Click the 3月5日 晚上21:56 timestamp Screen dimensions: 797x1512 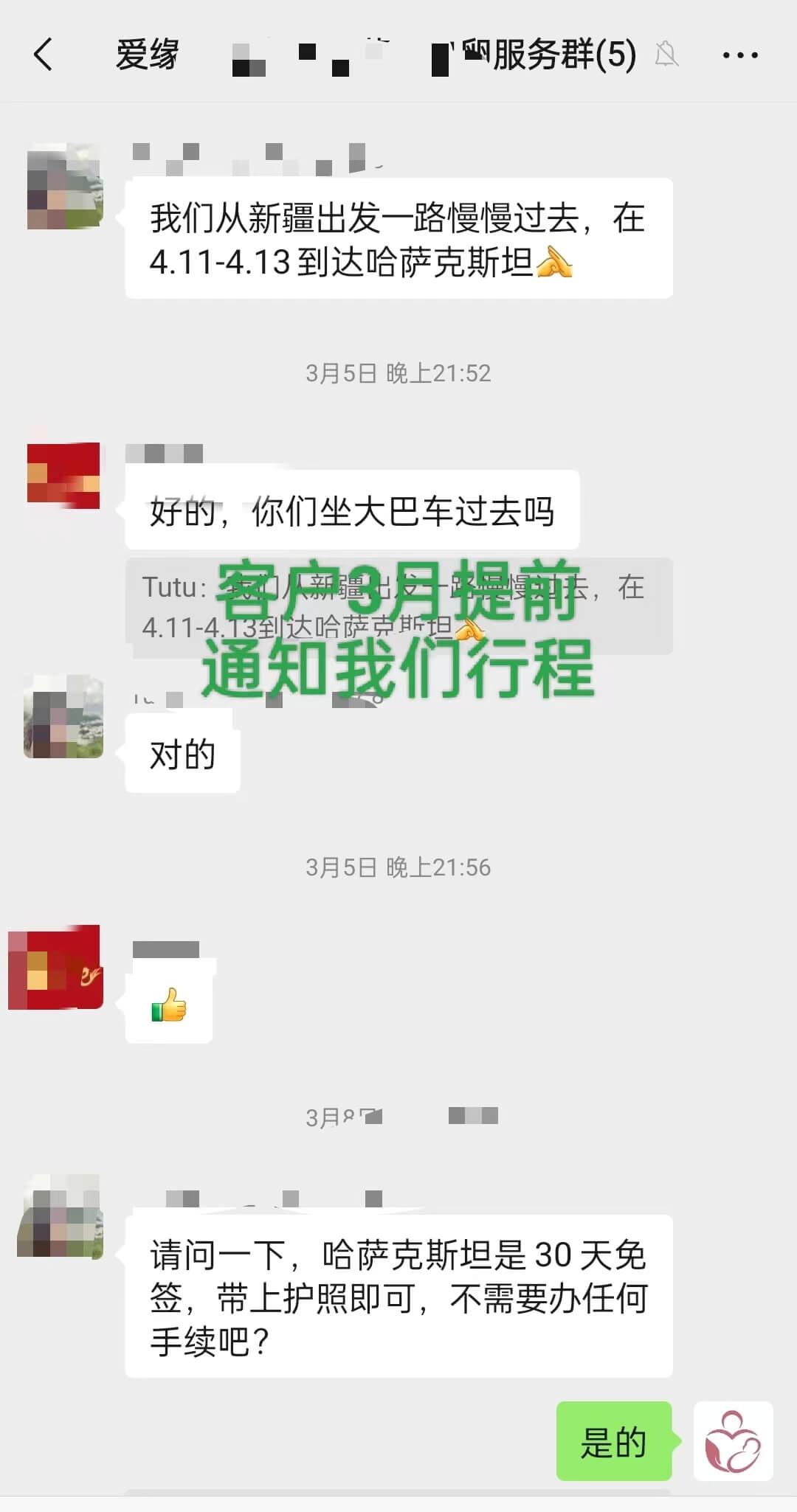pyautogui.click(x=398, y=868)
